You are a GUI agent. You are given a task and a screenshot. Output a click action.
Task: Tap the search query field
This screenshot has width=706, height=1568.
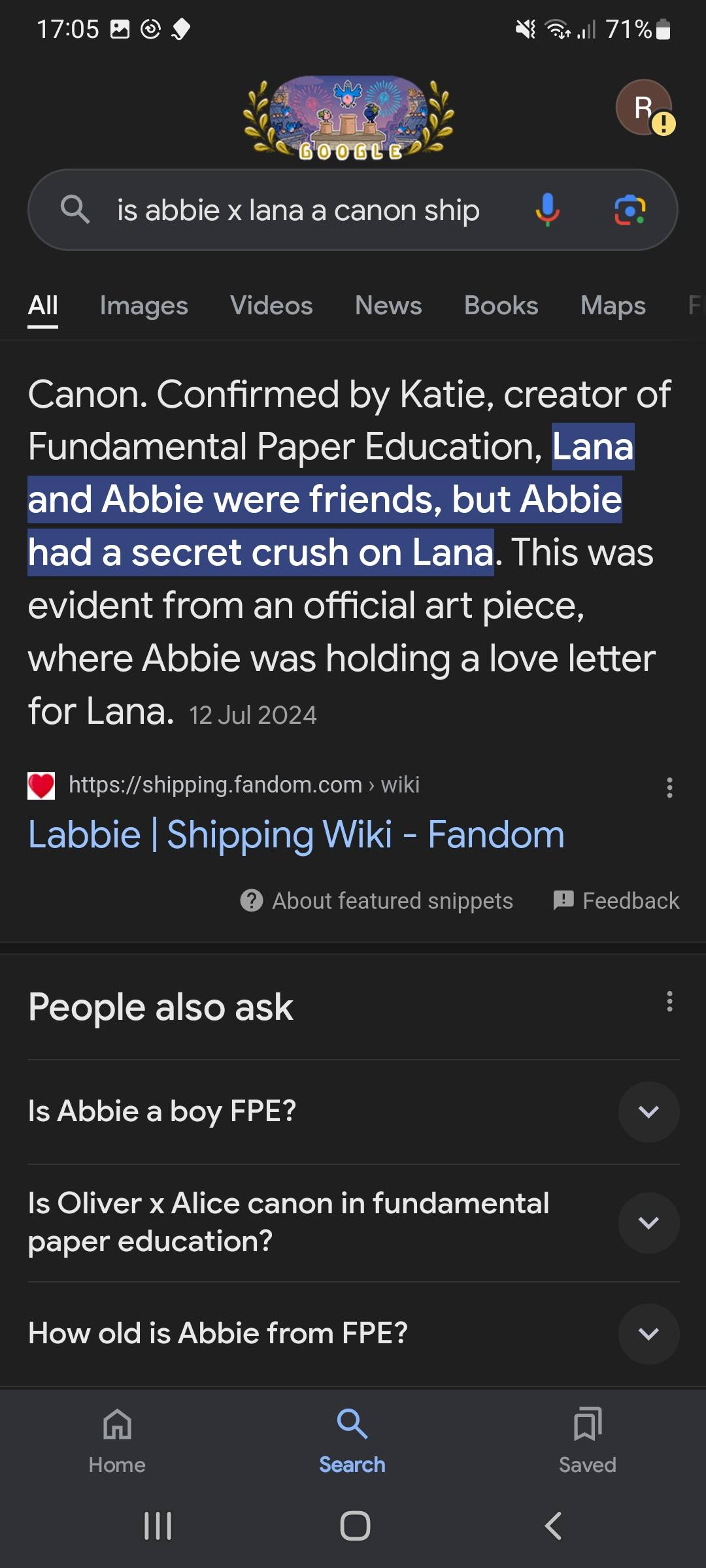[298, 210]
